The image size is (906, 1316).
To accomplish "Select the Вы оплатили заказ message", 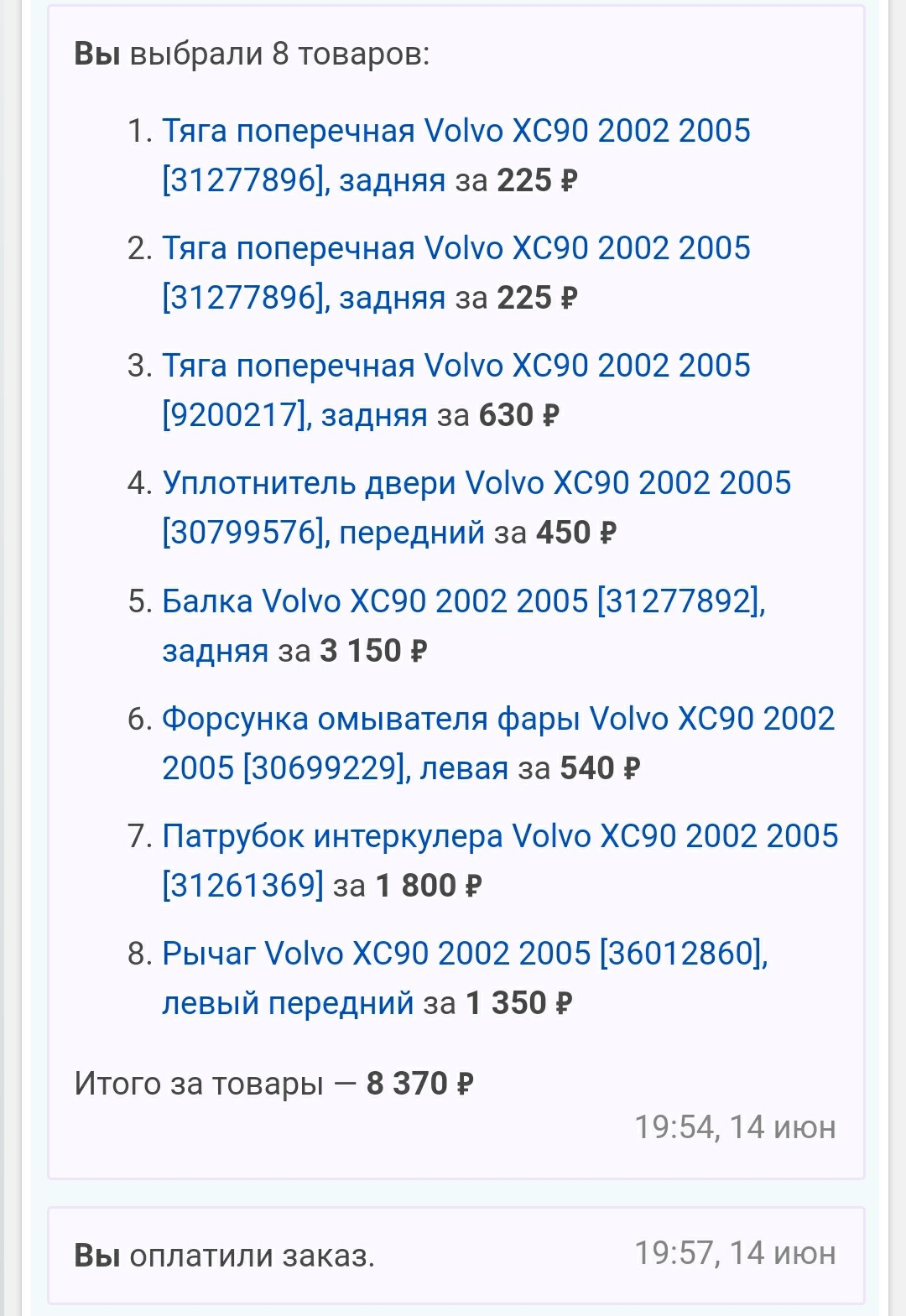I will click(x=226, y=1254).
